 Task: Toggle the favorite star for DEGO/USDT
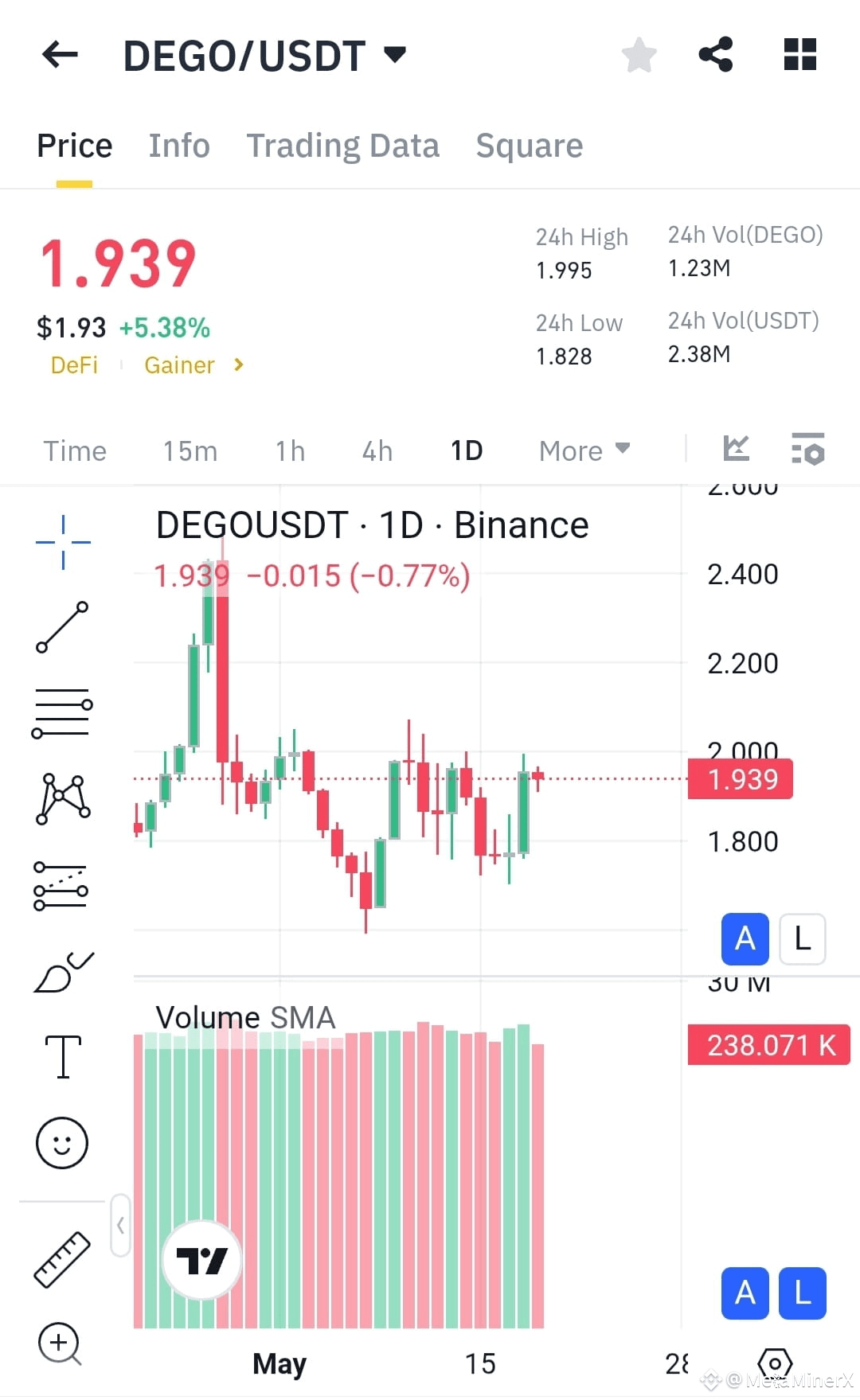[639, 54]
